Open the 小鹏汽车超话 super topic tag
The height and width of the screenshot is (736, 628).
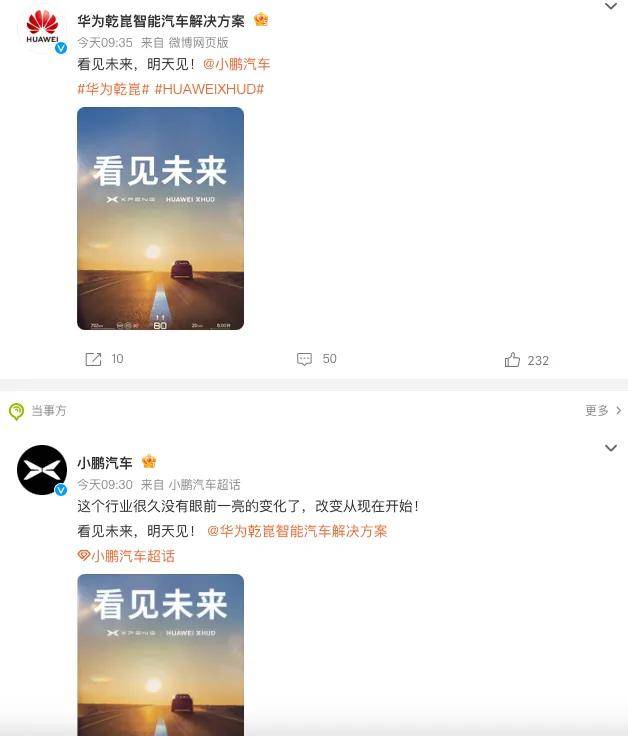pyautogui.click(x=127, y=556)
